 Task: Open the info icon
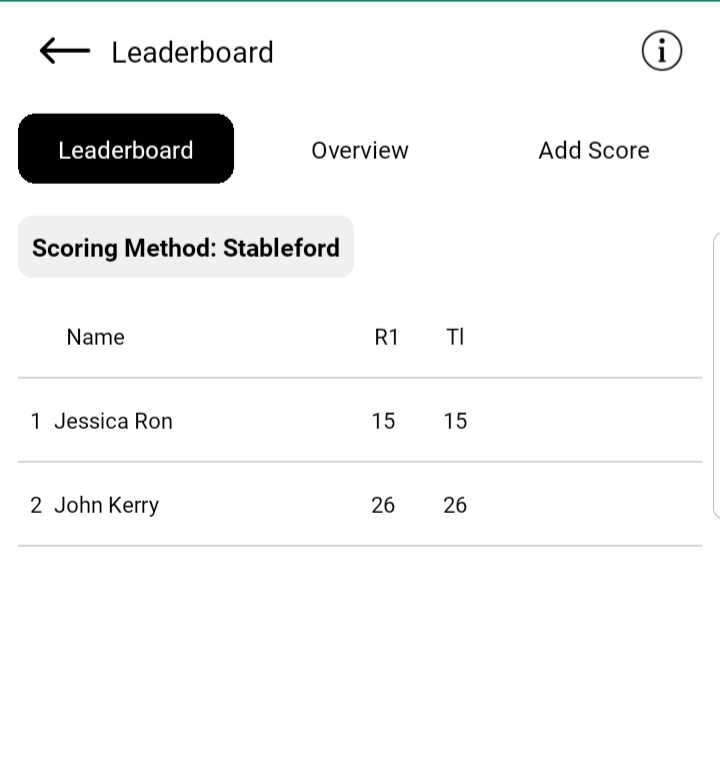(661, 51)
